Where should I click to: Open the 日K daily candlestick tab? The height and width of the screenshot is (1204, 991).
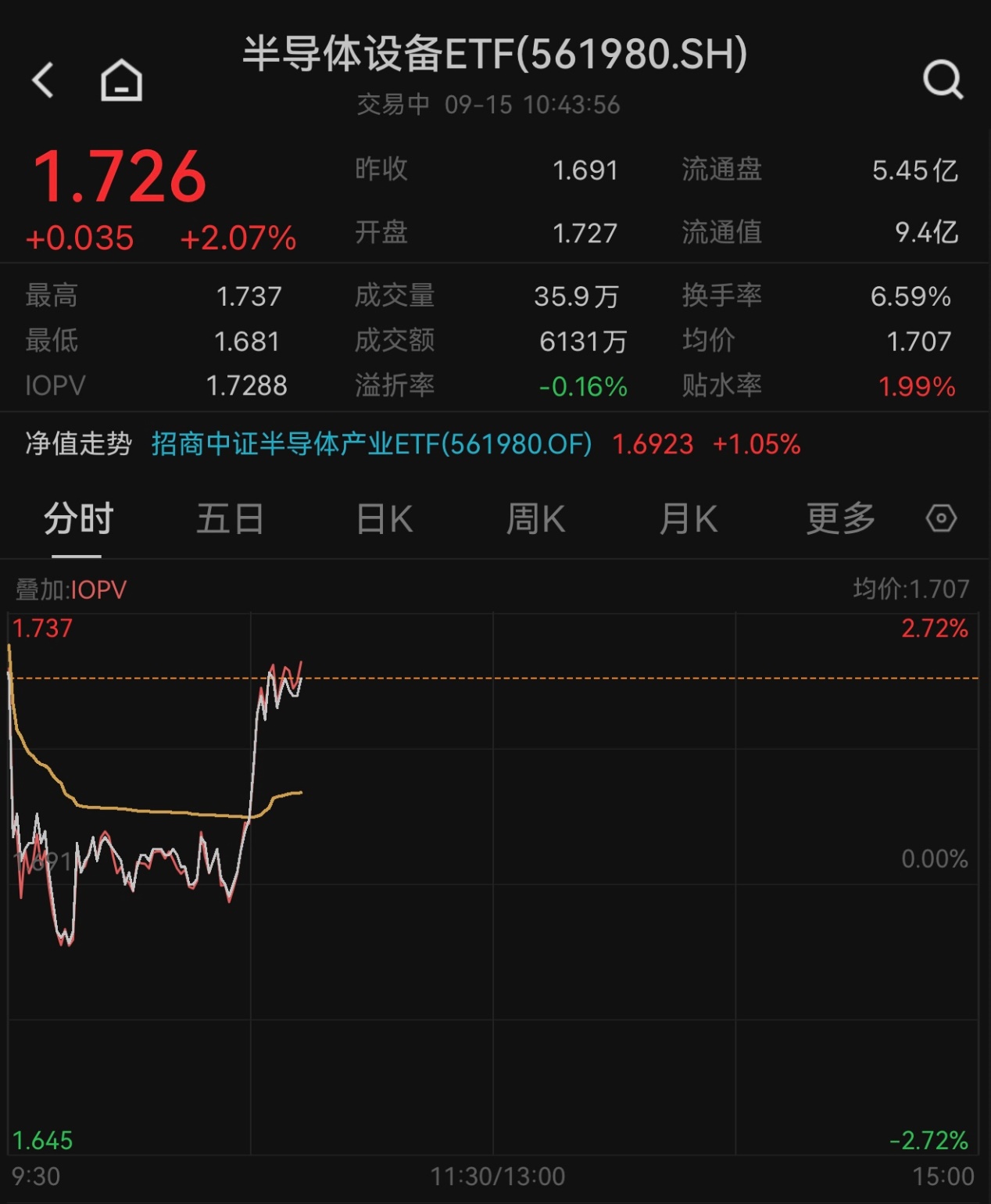click(382, 518)
